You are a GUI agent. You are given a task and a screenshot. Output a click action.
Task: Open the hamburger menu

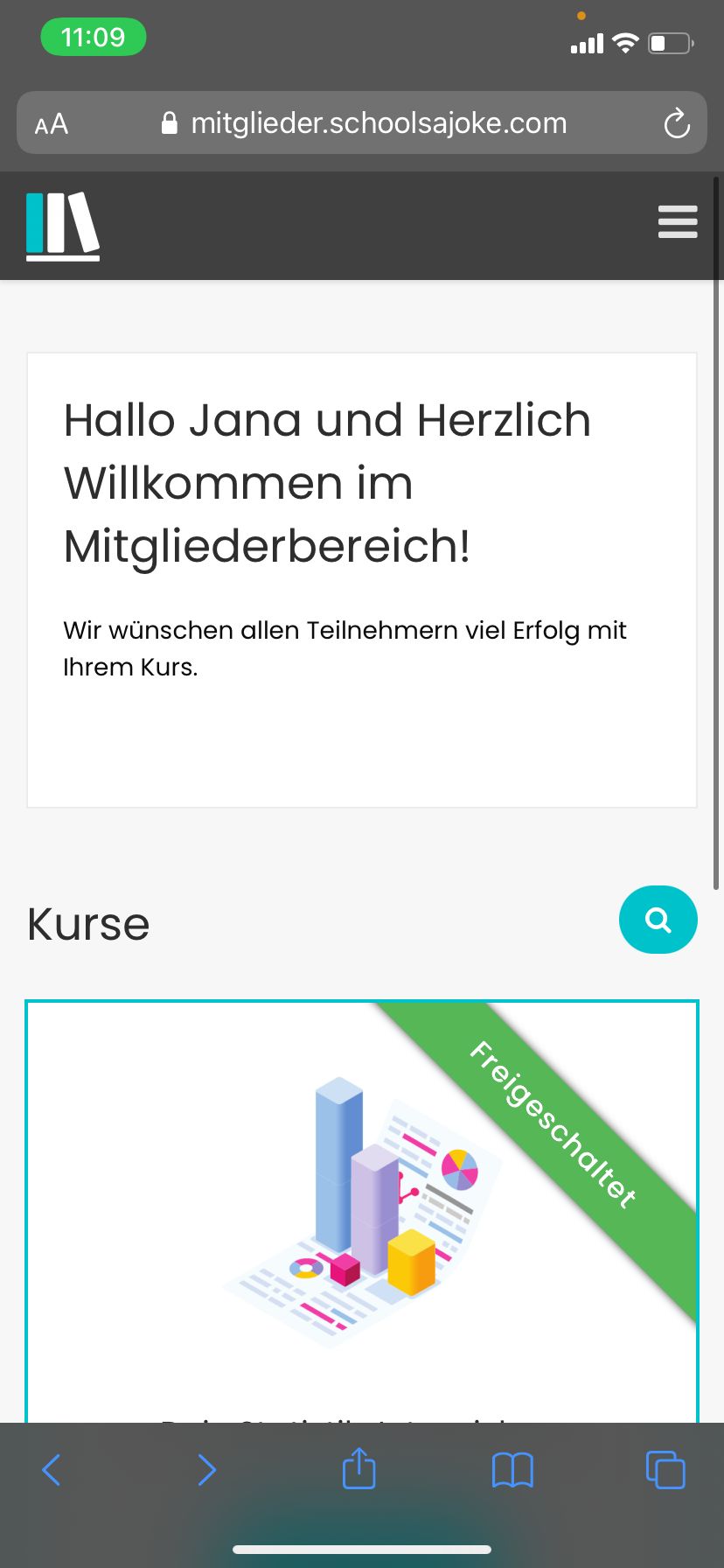point(678,222)
